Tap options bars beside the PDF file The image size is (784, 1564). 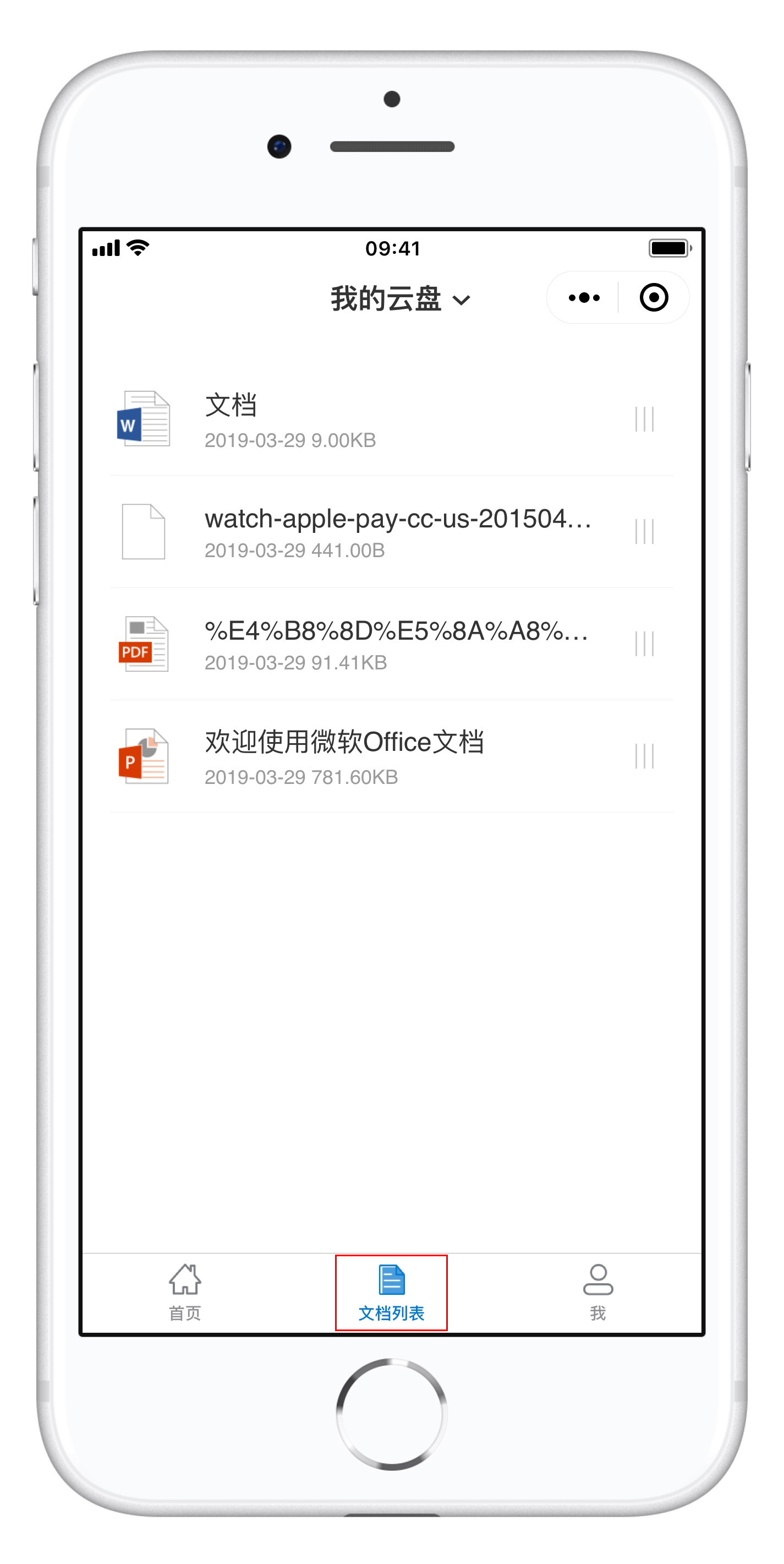pos(644,644)
